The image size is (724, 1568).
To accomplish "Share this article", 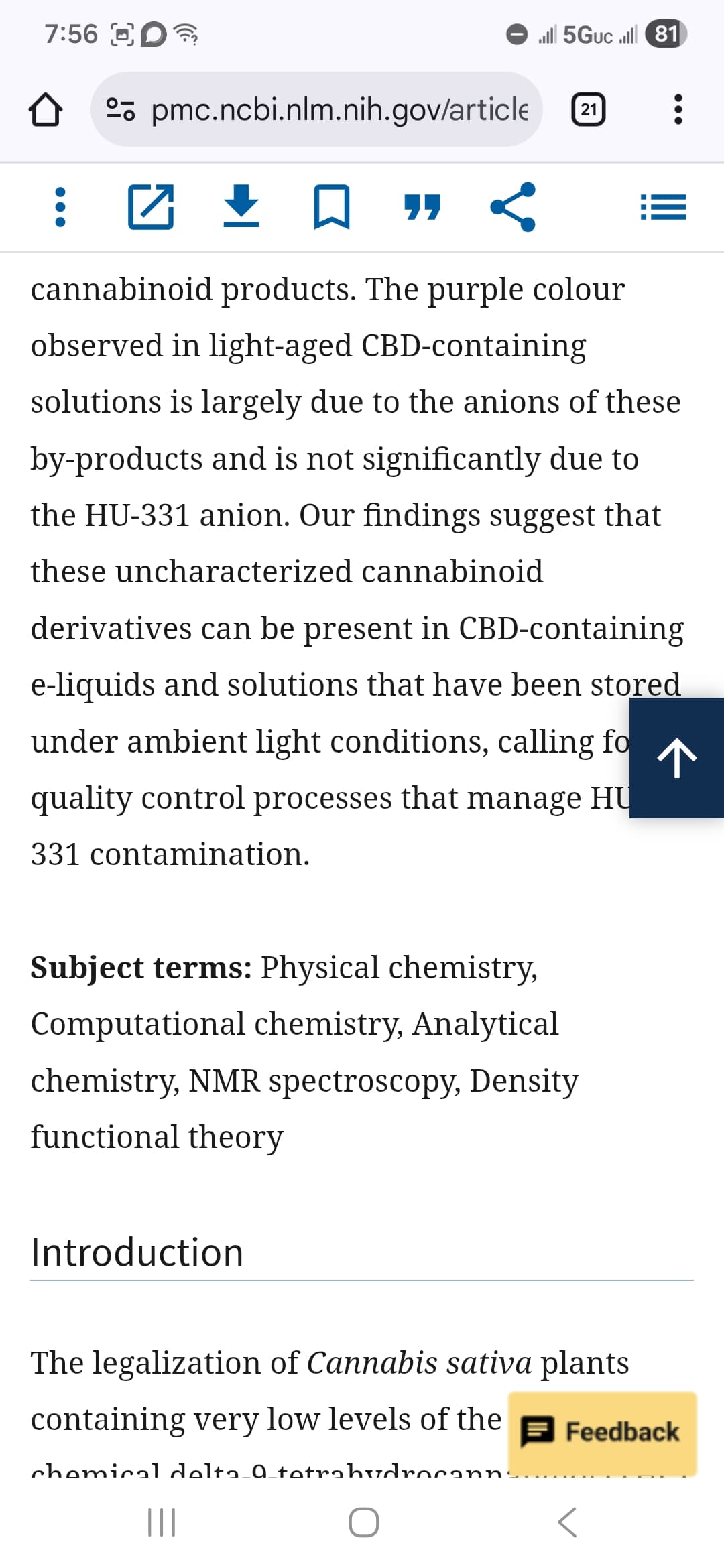I will 513,207.
